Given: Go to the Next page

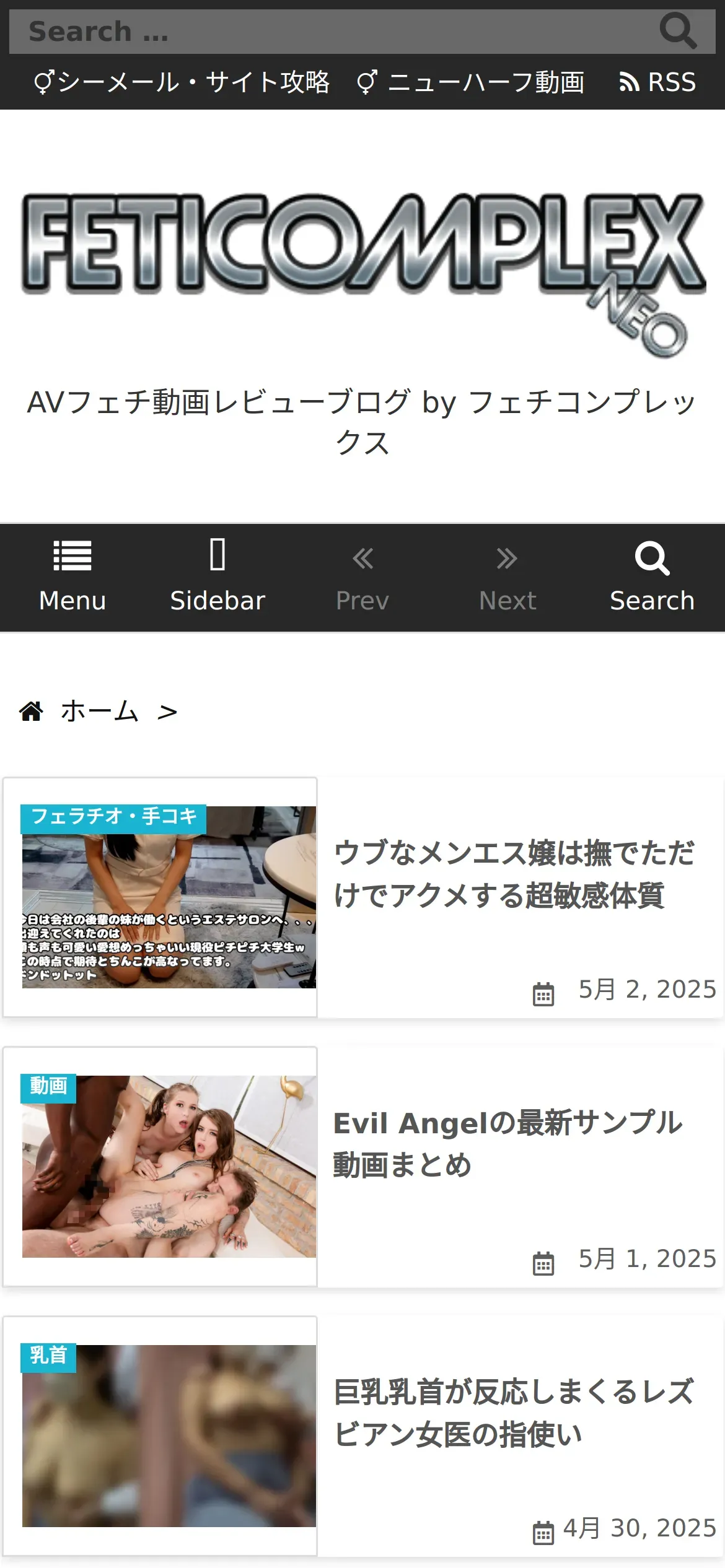Looking at the screenshot, I should click(507, 577).
